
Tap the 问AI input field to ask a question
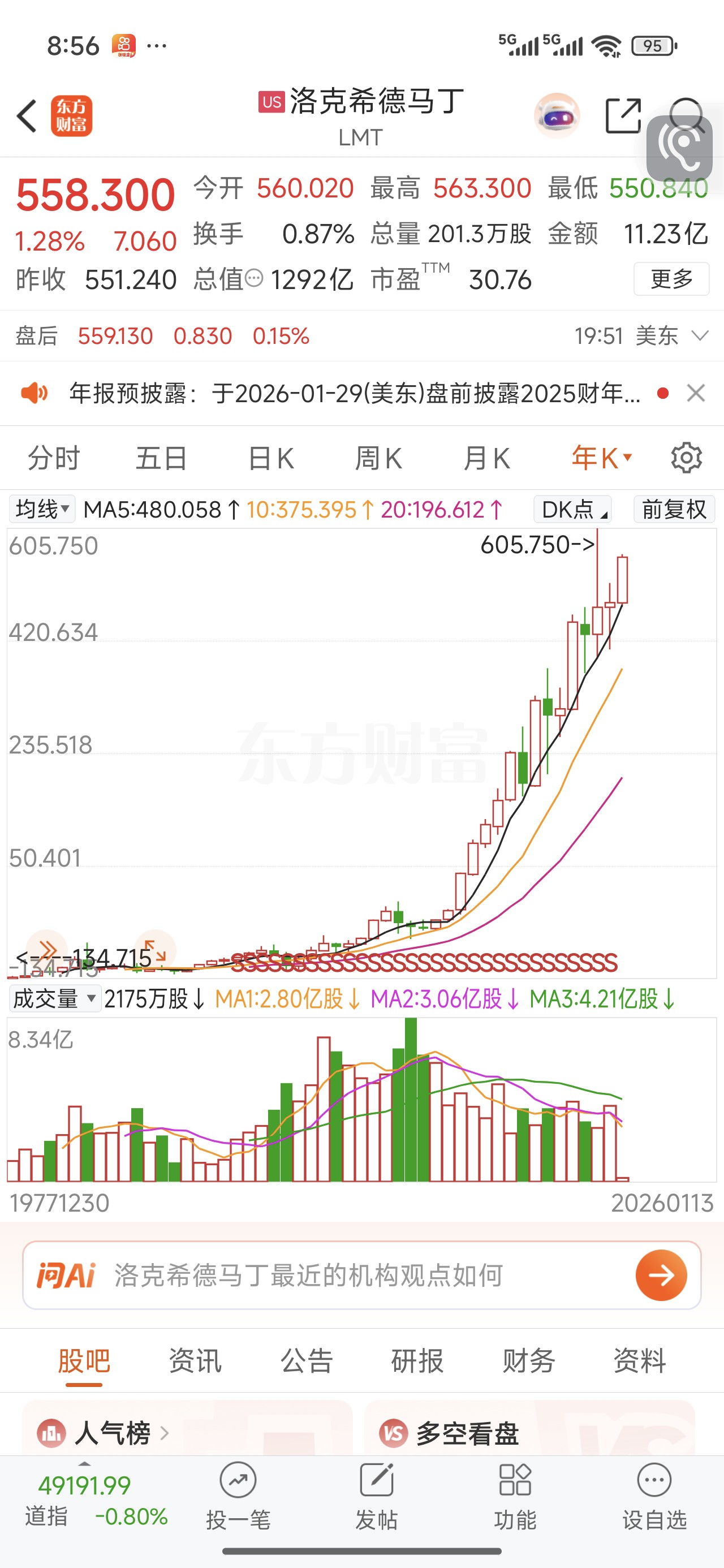[x=304, y=1275]
